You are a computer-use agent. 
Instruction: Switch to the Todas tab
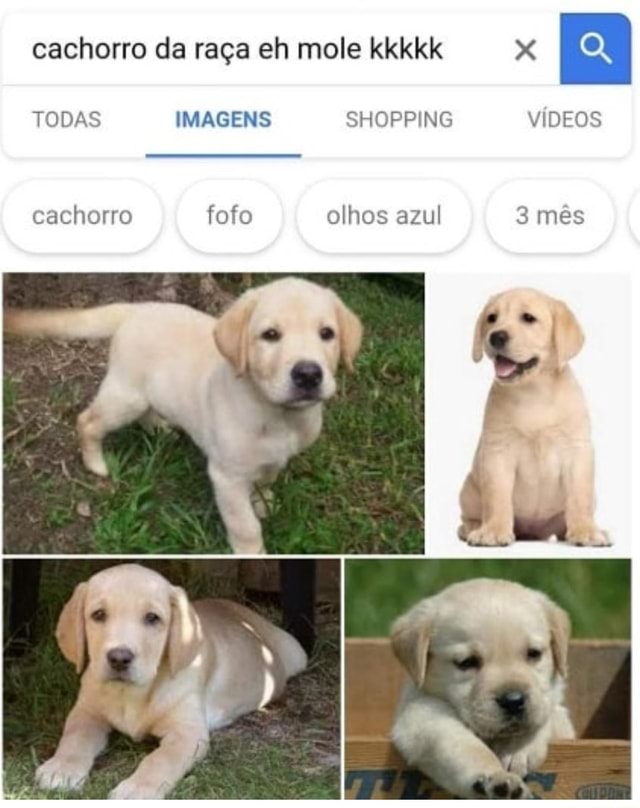(67, 120)
